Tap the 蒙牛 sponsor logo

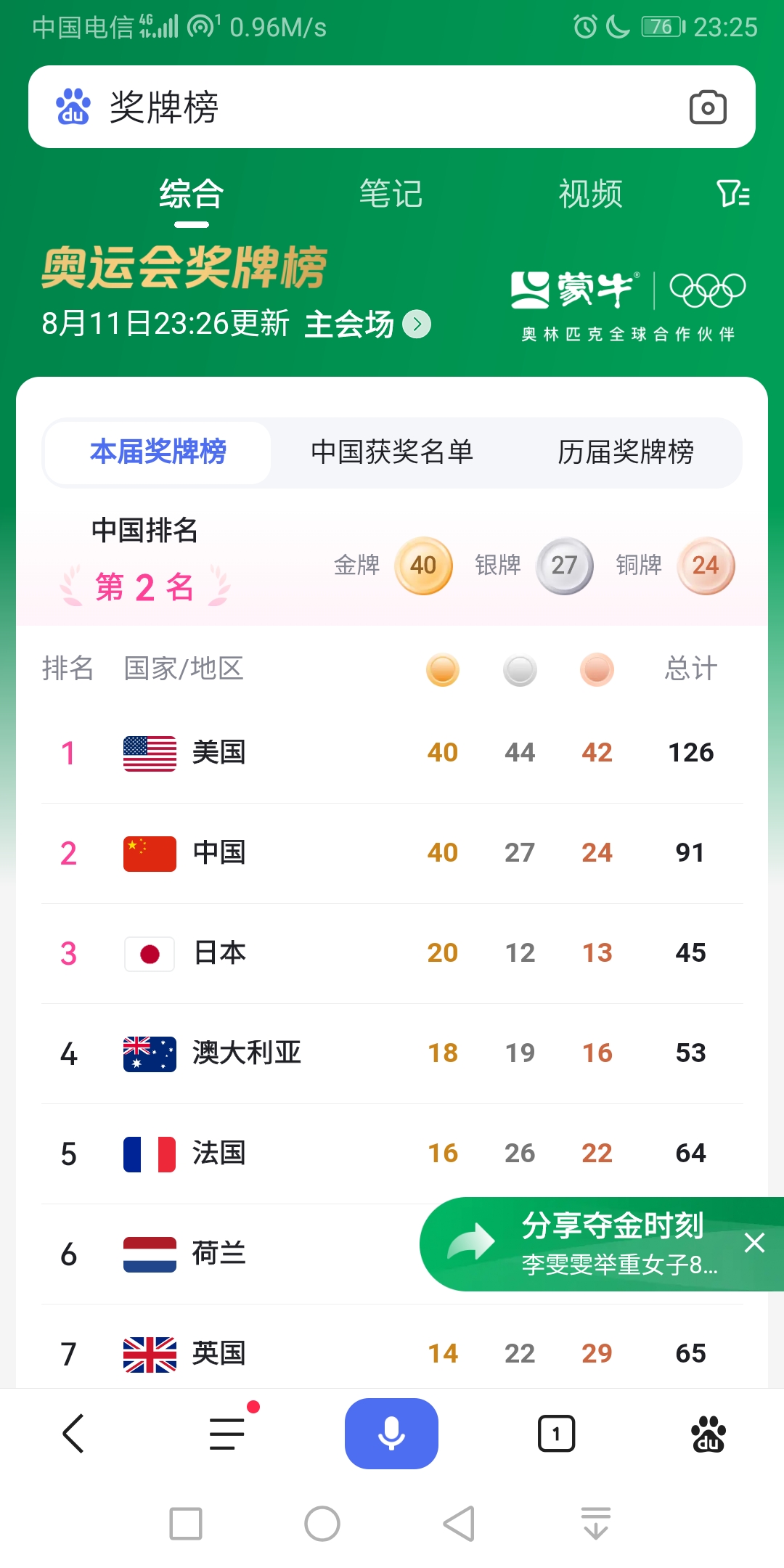[573, 290]
